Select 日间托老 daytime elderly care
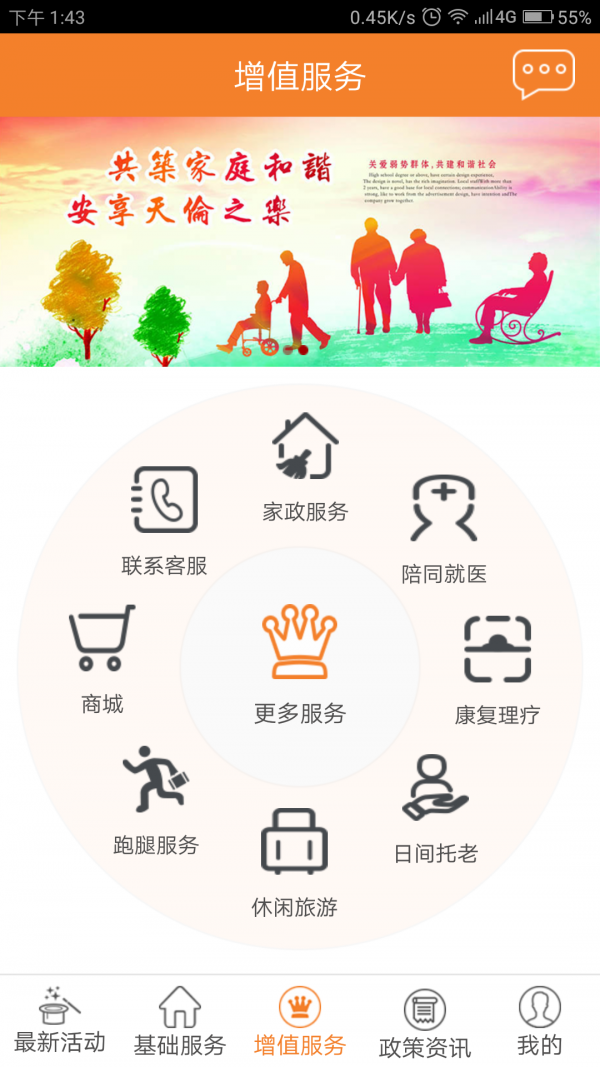600x1067 pixels. [435, 809]
